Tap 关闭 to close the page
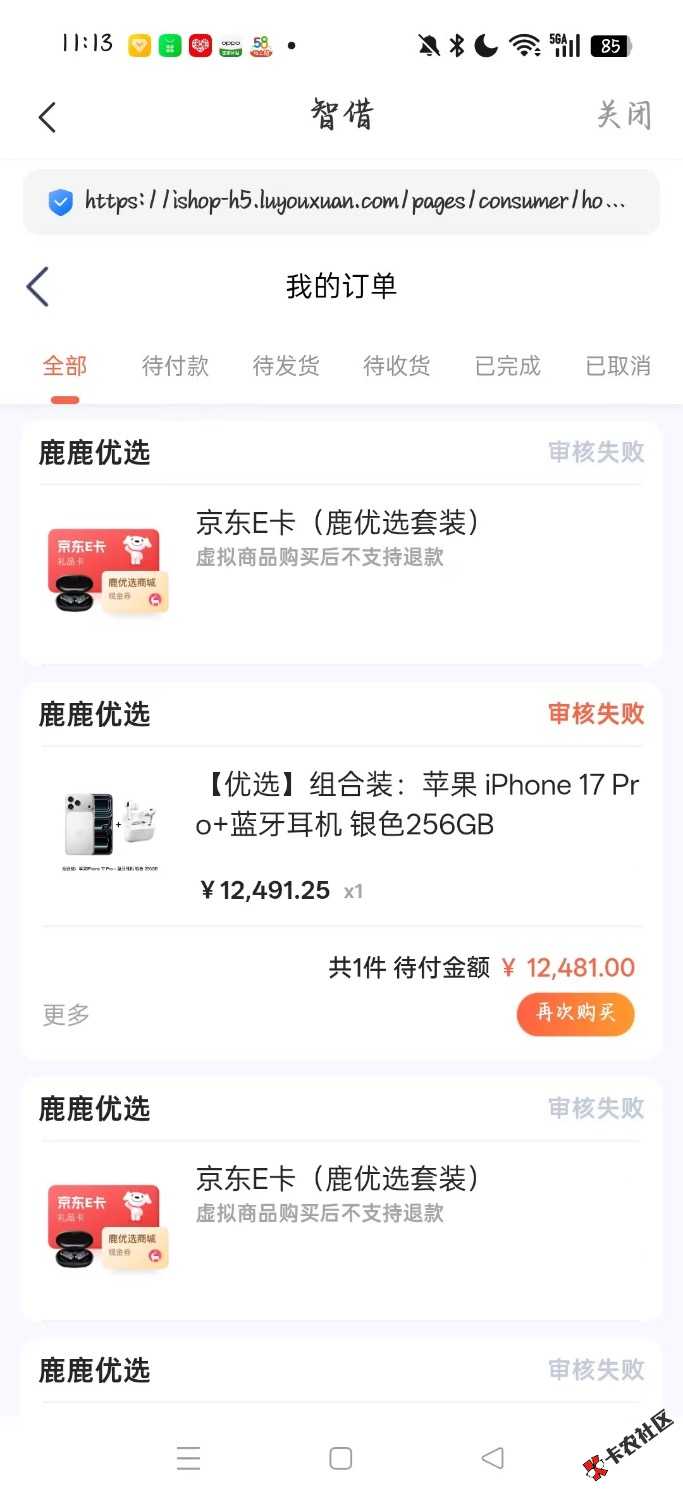 point(624,116)
